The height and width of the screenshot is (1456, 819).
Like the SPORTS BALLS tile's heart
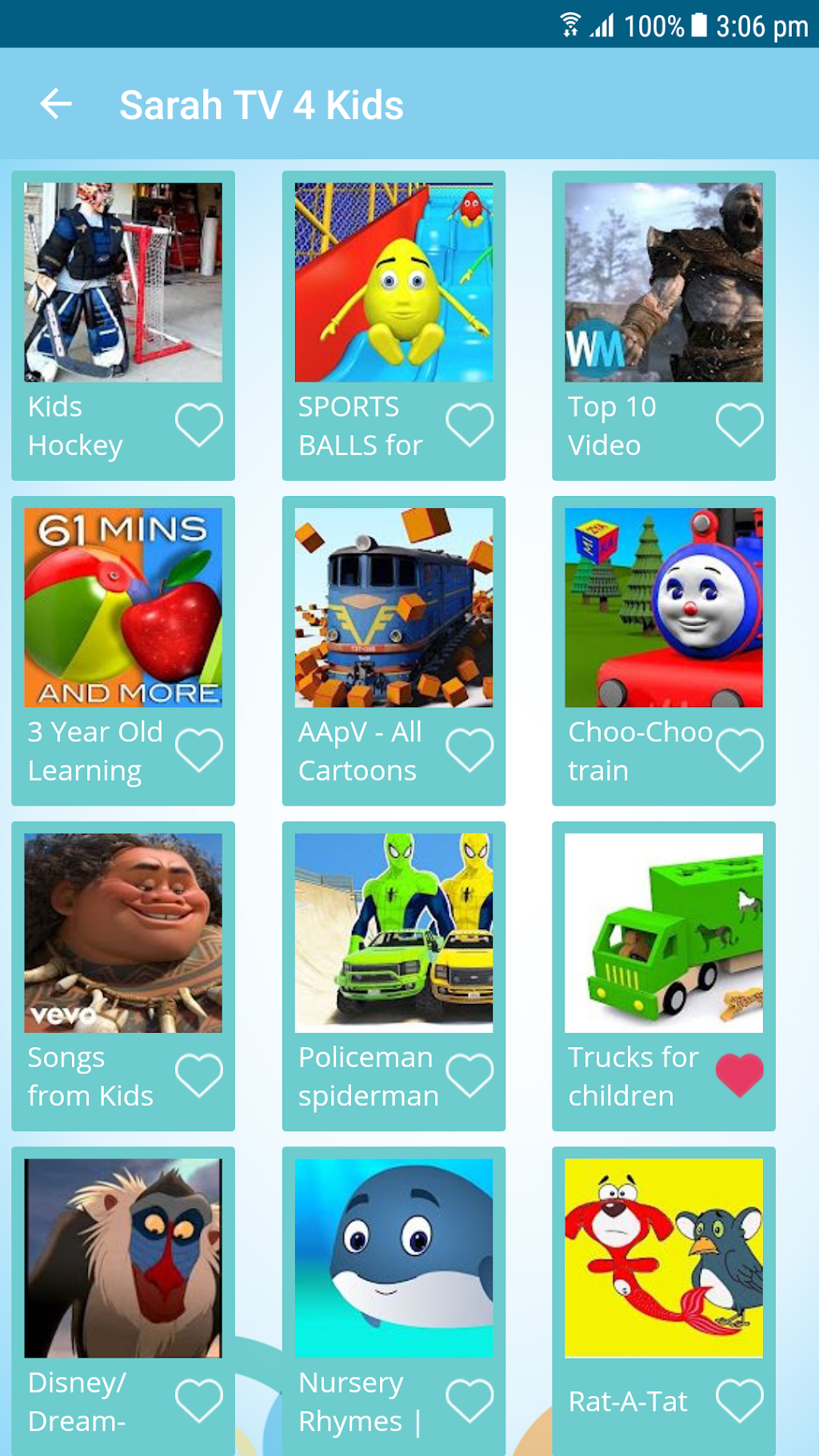pyautogui.click(x=469, y=424)
